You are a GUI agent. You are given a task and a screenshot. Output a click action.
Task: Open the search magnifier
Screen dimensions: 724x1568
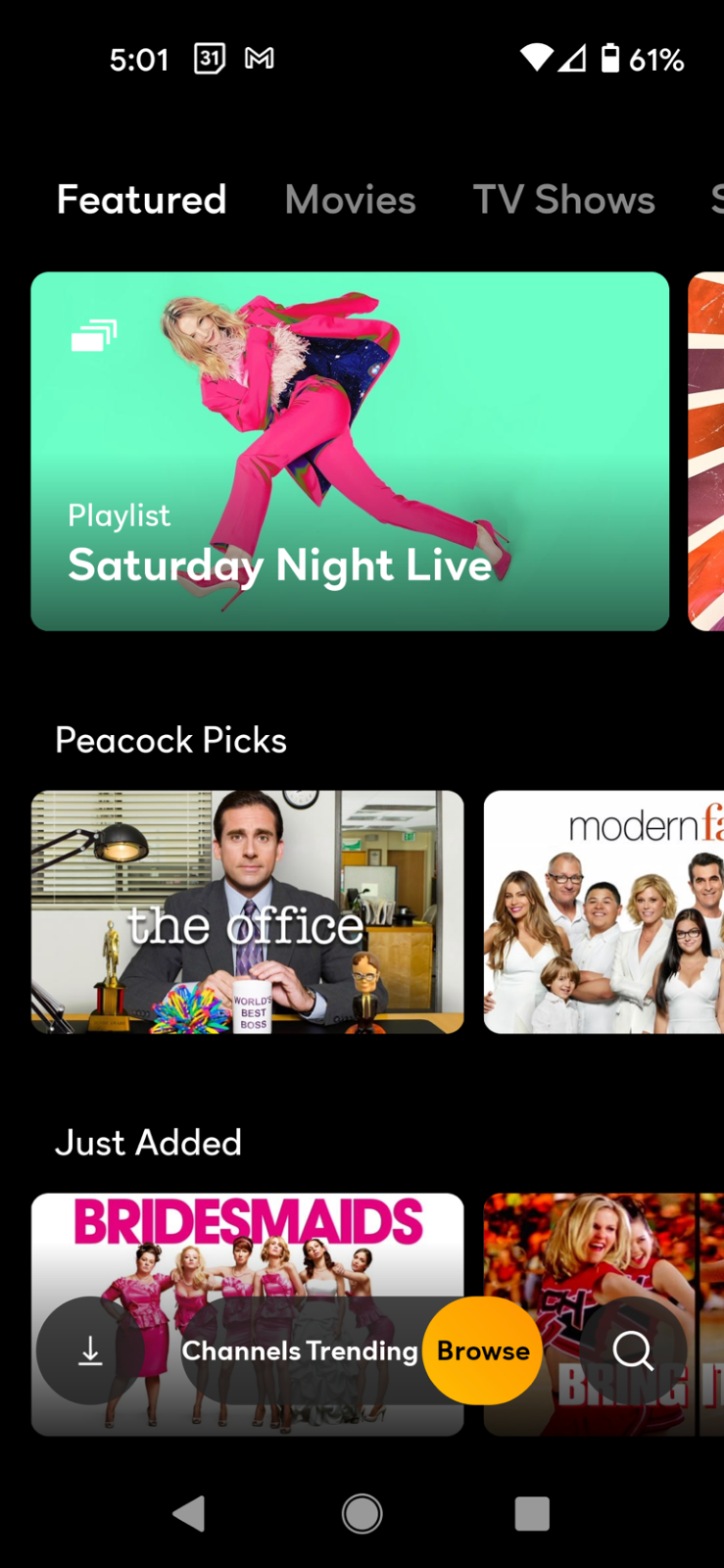[633, 1350]
